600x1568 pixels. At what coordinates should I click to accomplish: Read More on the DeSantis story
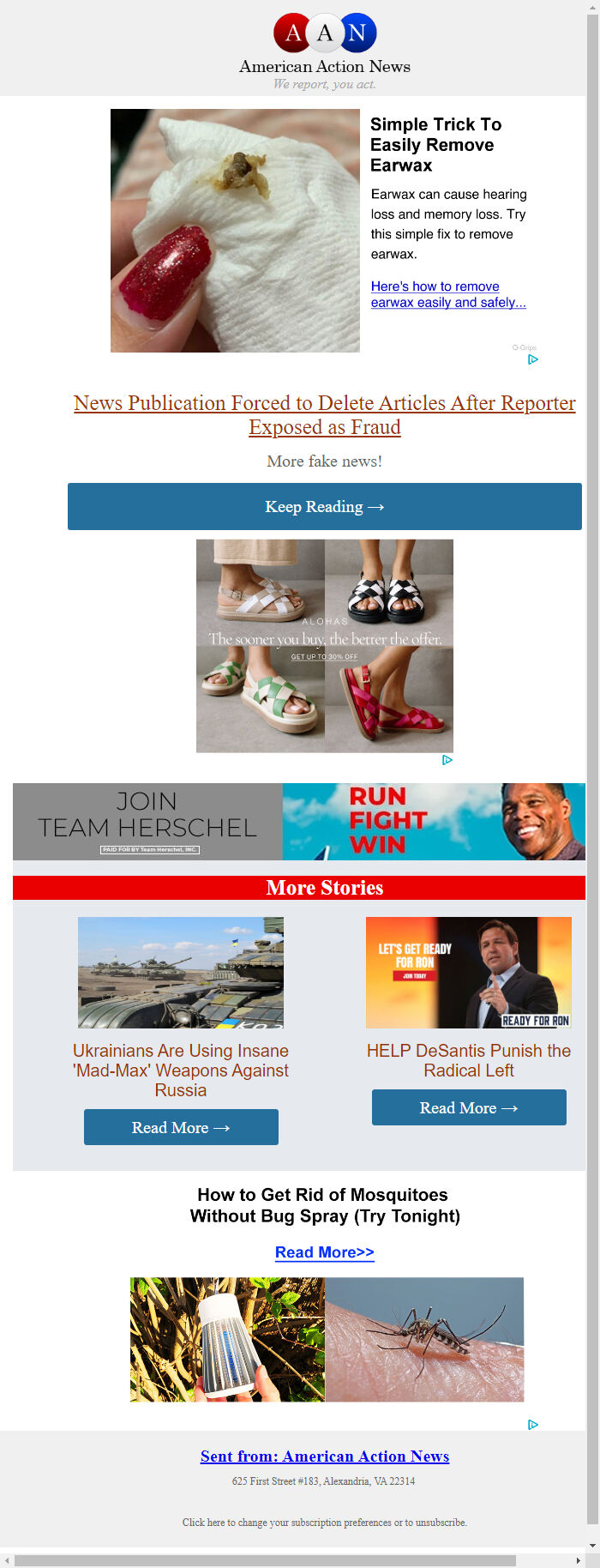[x=468, y=1107]
